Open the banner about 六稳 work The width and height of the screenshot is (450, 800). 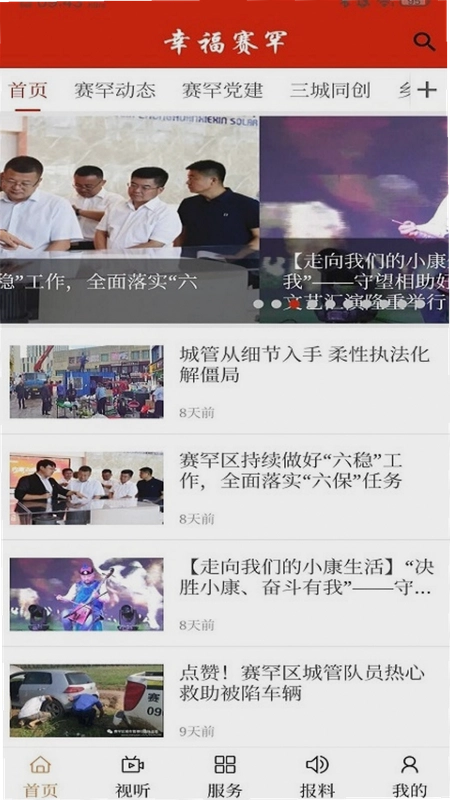click(x=130, y=219)
